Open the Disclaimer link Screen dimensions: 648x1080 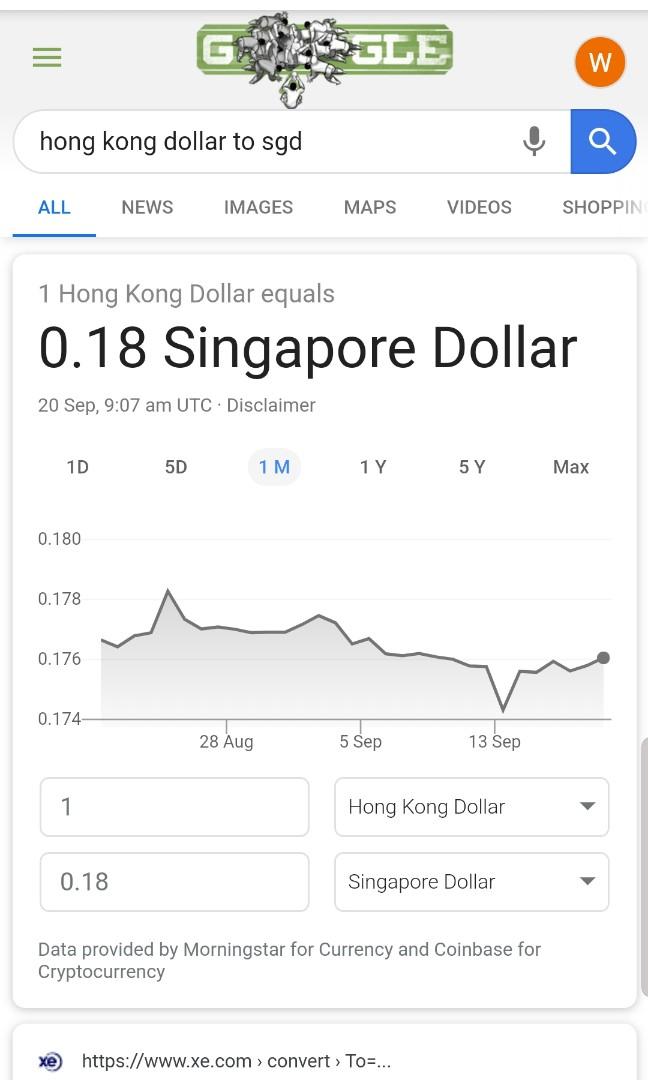(x=271, y=405)
